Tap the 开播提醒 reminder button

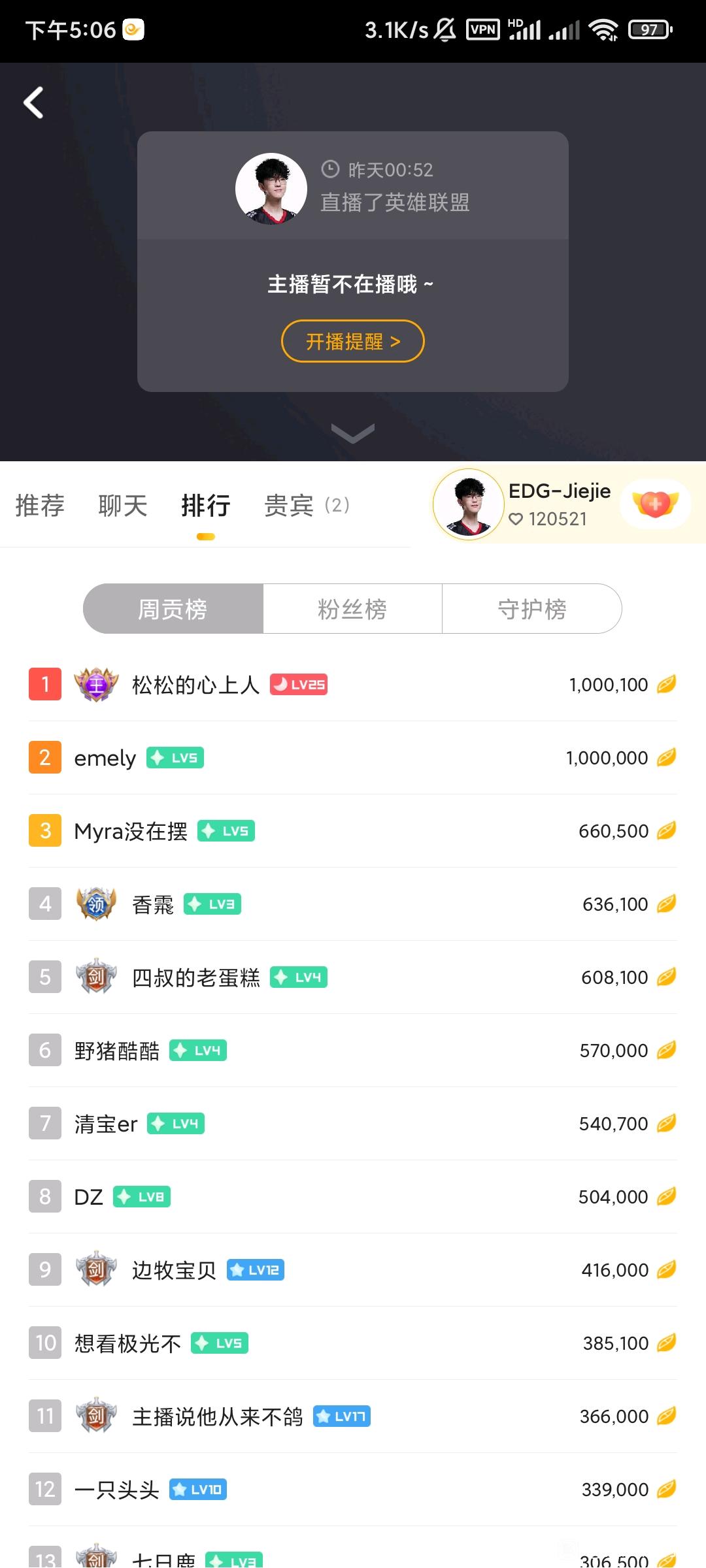click(x=352, y=341)
